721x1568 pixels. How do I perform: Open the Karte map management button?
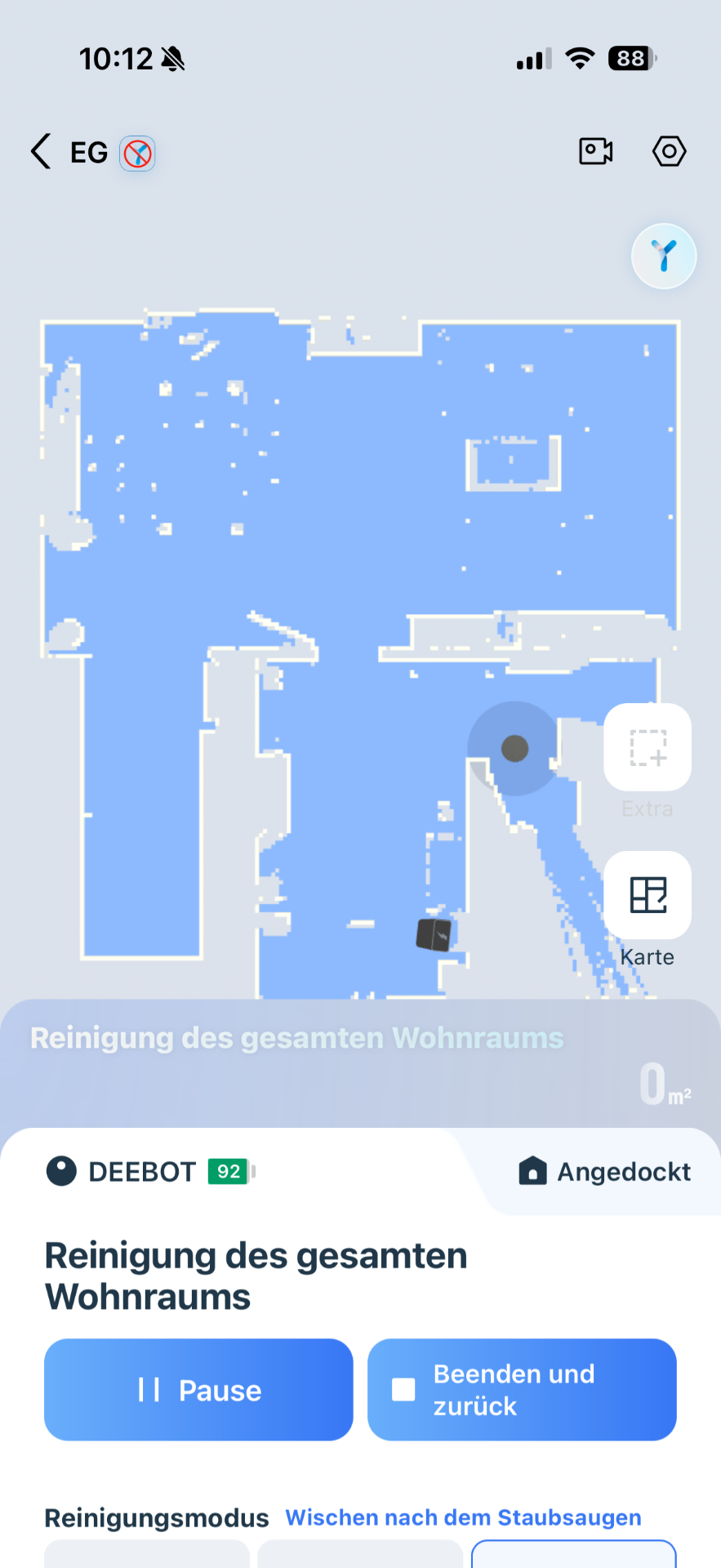coord(648,895)
